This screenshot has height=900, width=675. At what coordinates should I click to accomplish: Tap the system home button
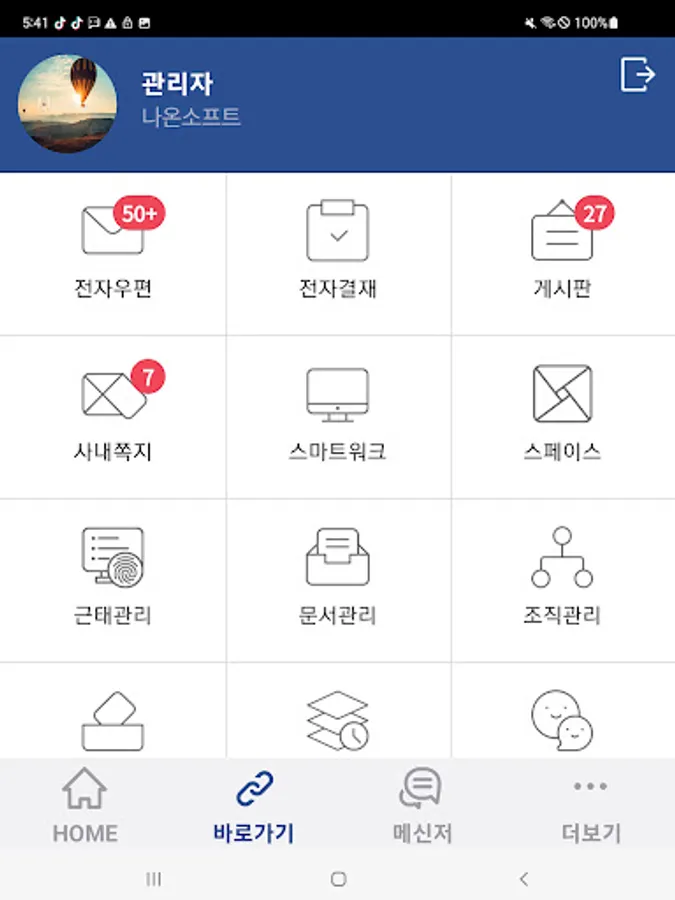pos(338,879)
